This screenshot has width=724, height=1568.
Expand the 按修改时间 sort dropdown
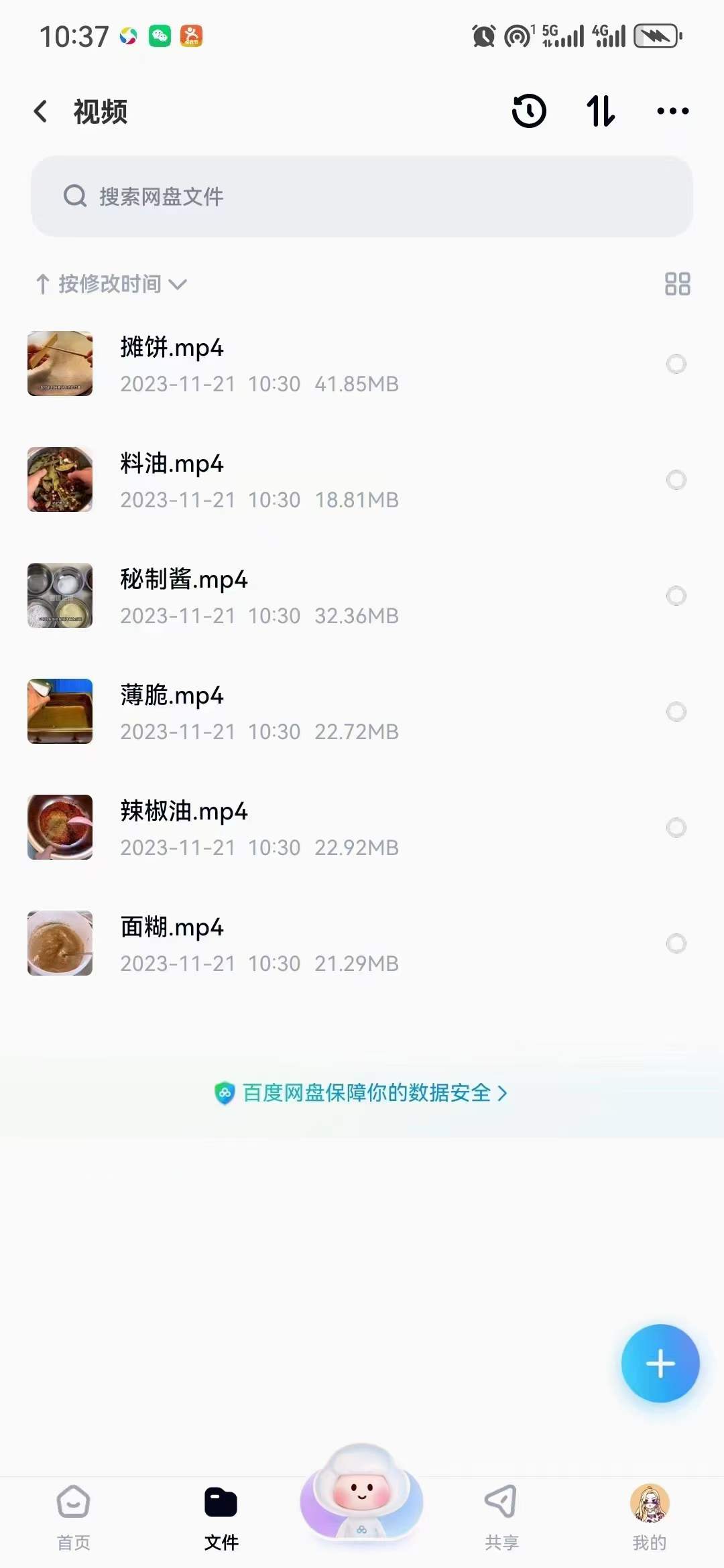coord(111,284)
